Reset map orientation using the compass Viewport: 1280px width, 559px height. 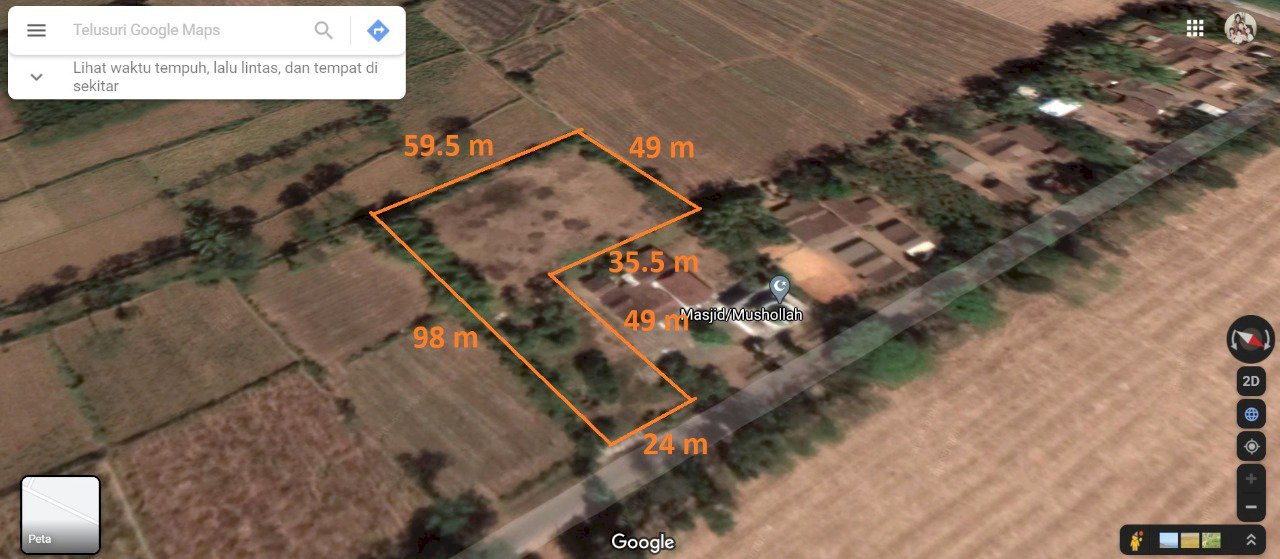pos(1250,340)
